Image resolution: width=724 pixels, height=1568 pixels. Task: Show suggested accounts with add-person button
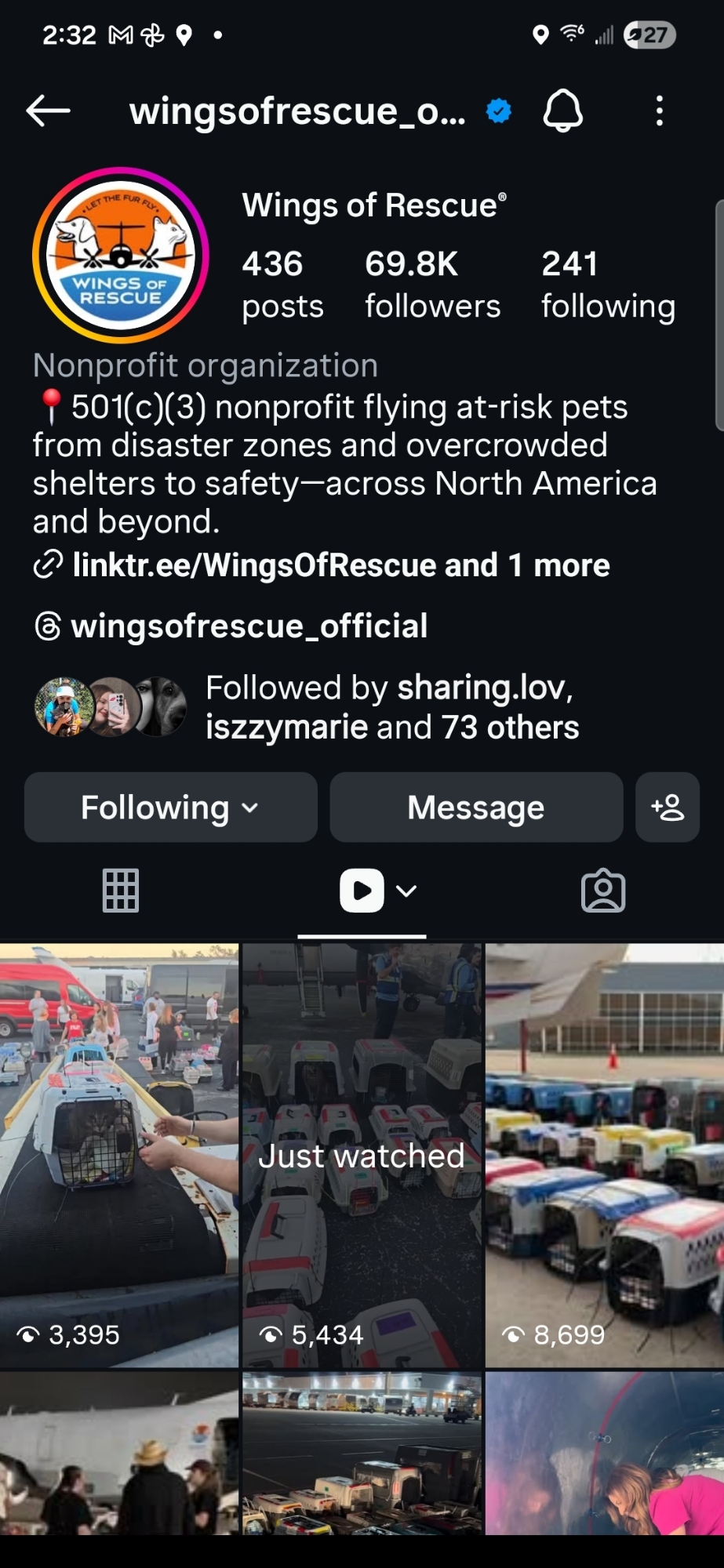point(668,808)
